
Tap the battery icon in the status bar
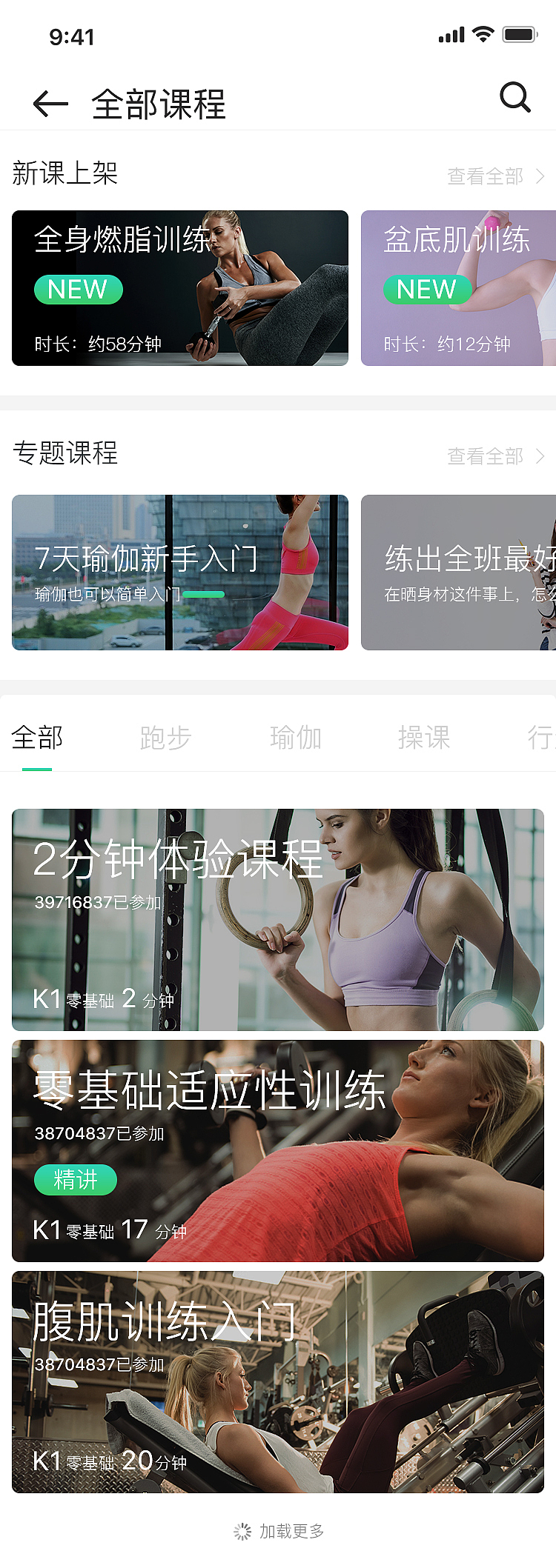click(520, 34)
